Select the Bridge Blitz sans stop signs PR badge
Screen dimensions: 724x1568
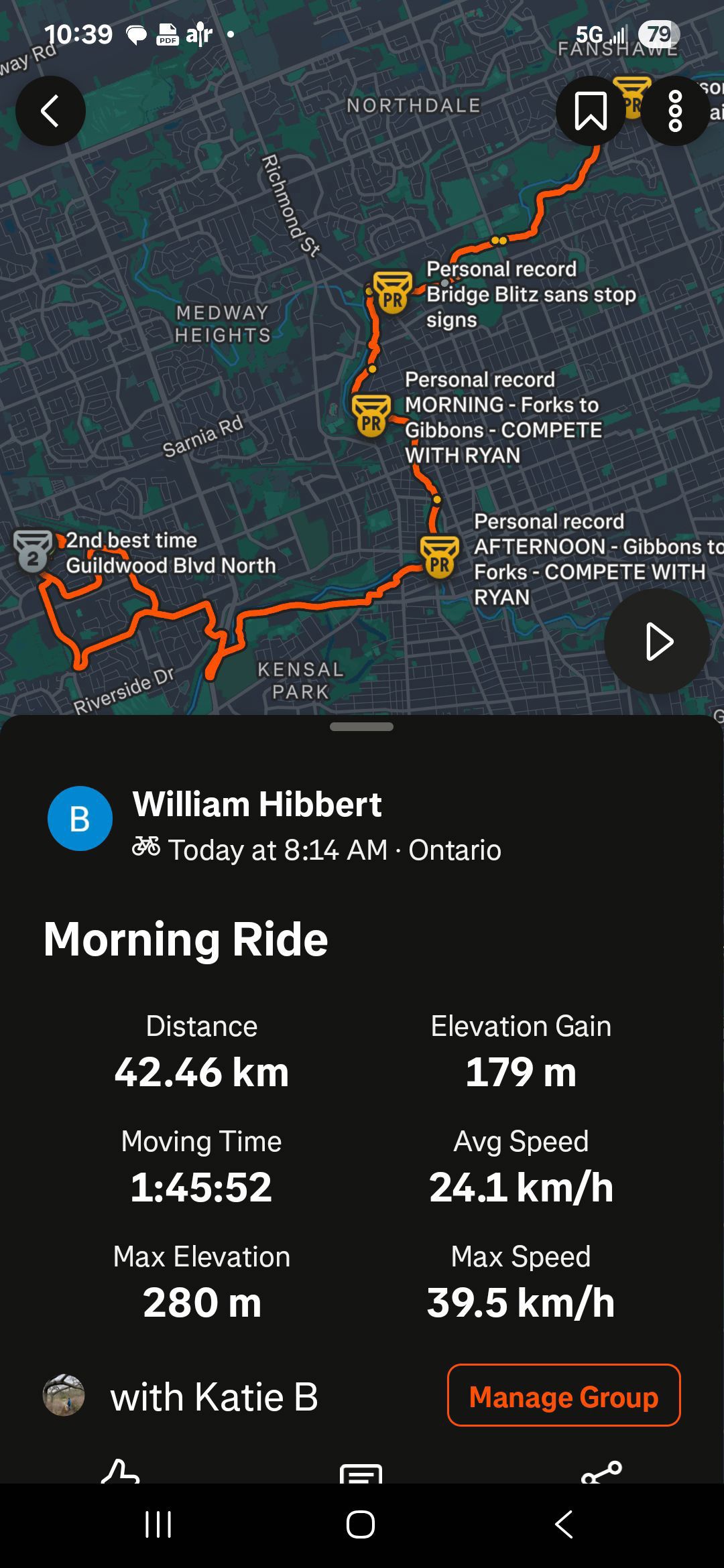(392, 292)
